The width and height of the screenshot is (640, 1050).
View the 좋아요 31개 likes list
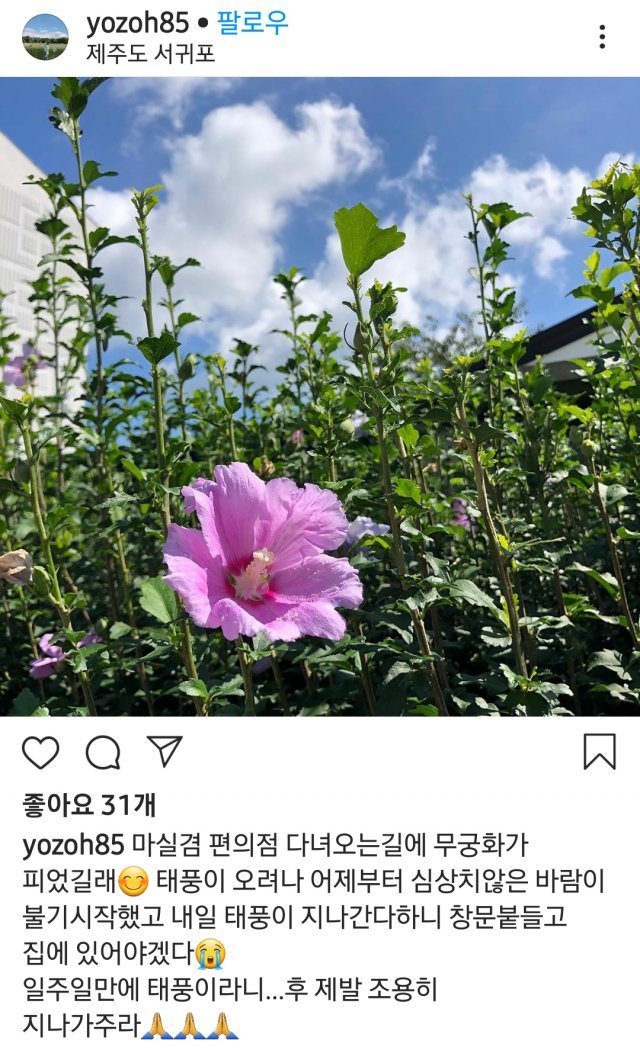tap(88, 804)
